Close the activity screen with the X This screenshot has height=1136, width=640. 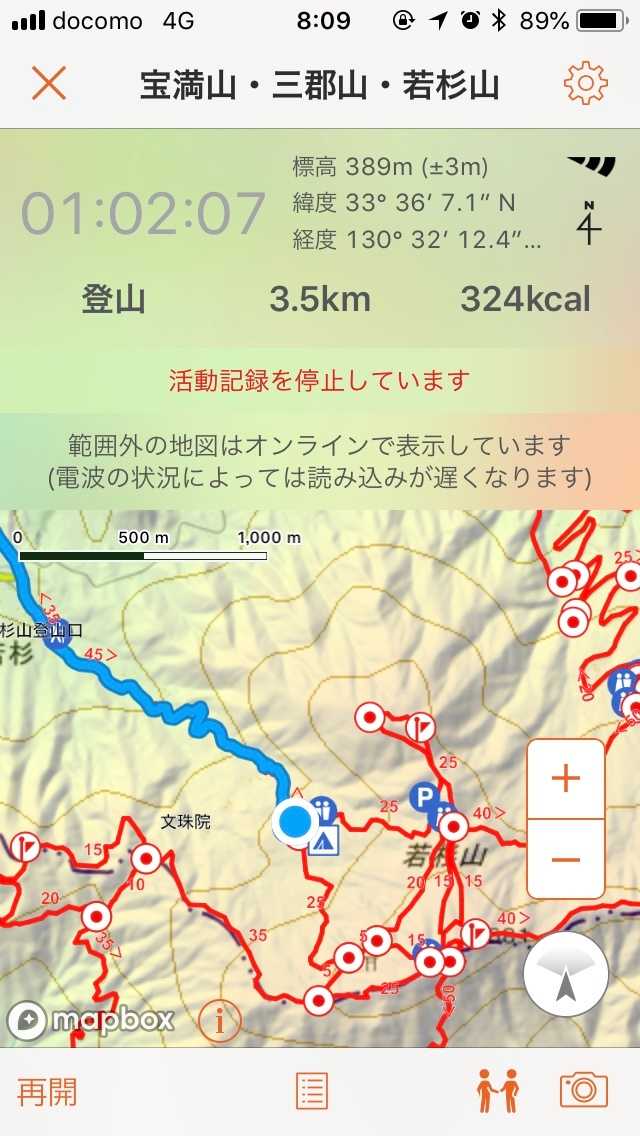[48, 83]
